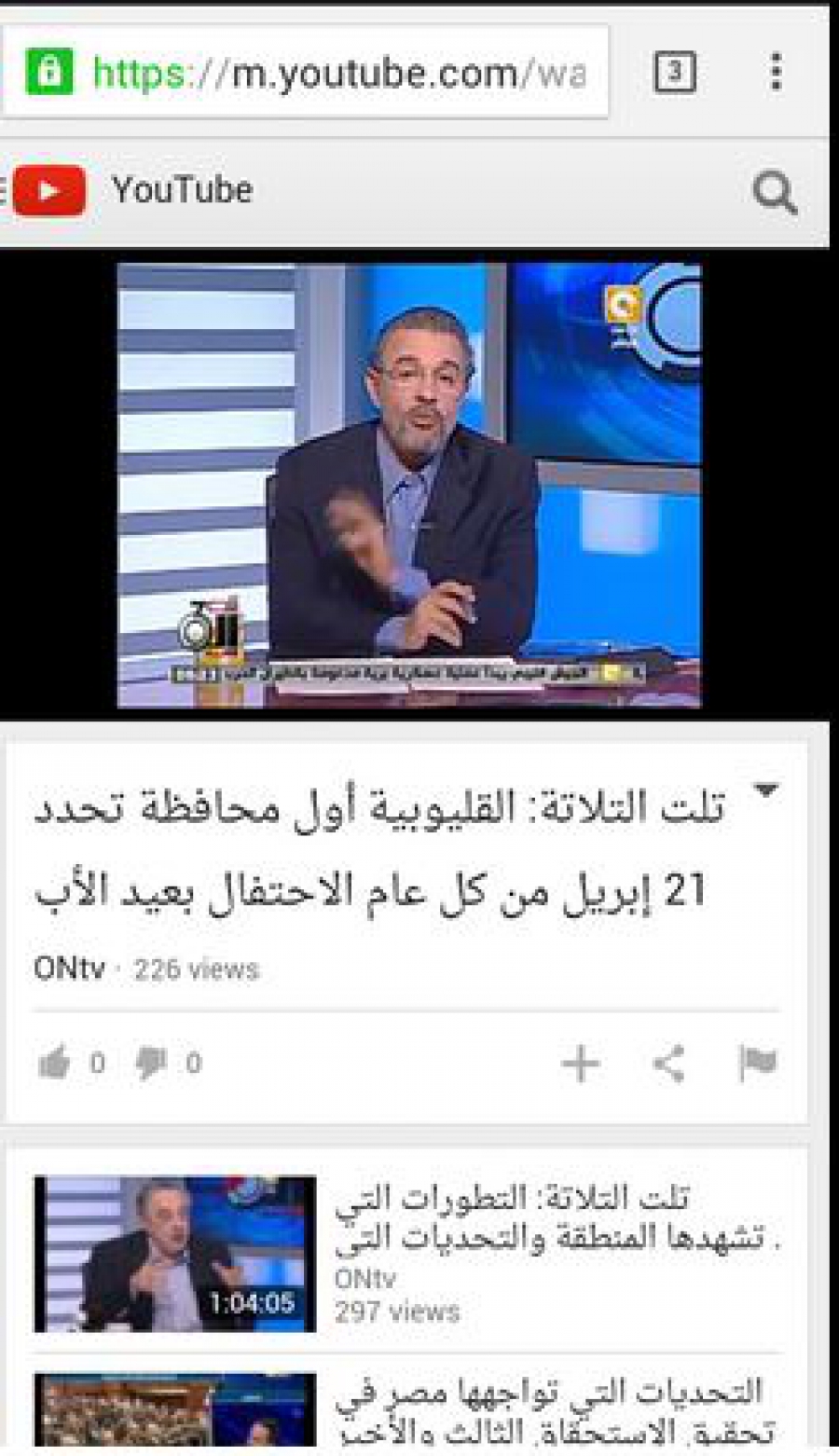Report the video with the flag icon

757,1063
